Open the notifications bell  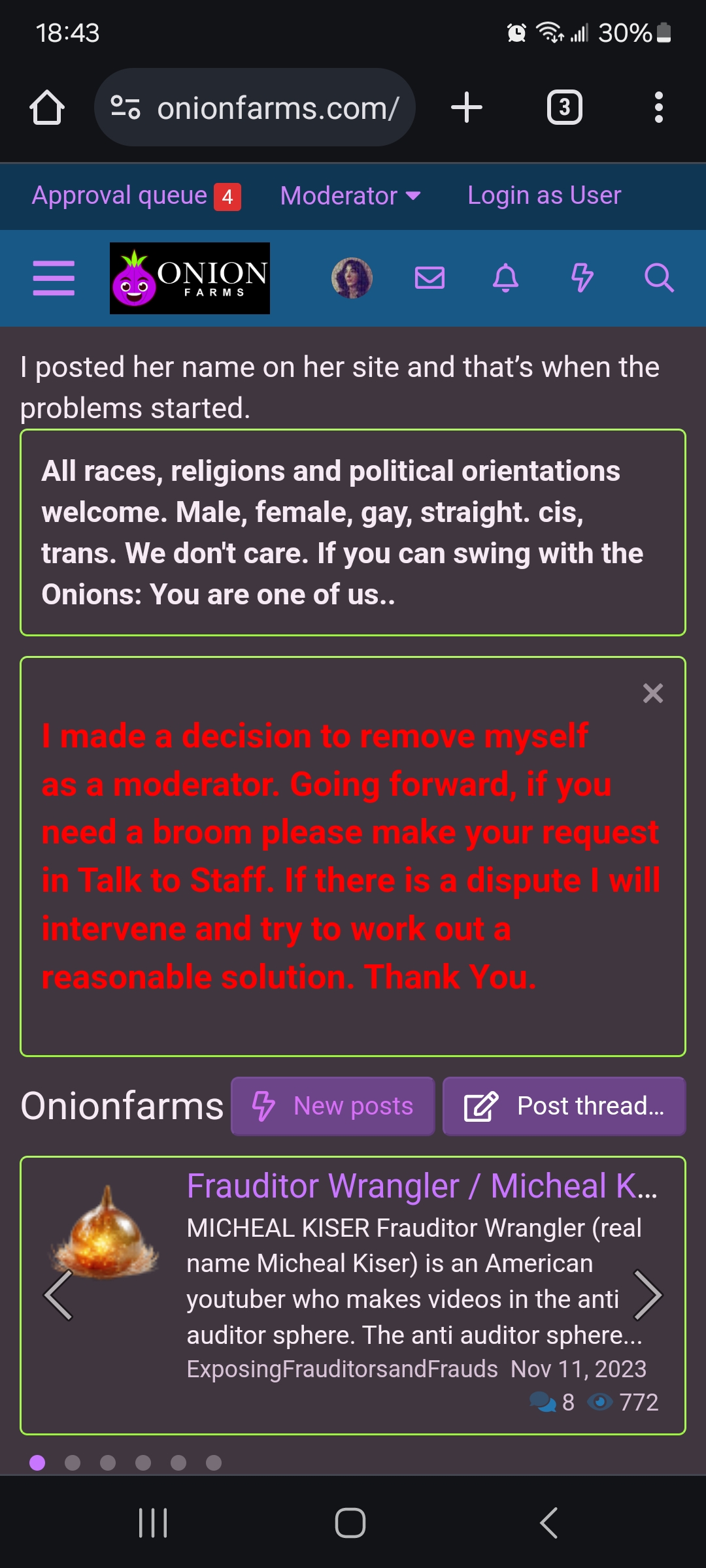pos(505,278)
